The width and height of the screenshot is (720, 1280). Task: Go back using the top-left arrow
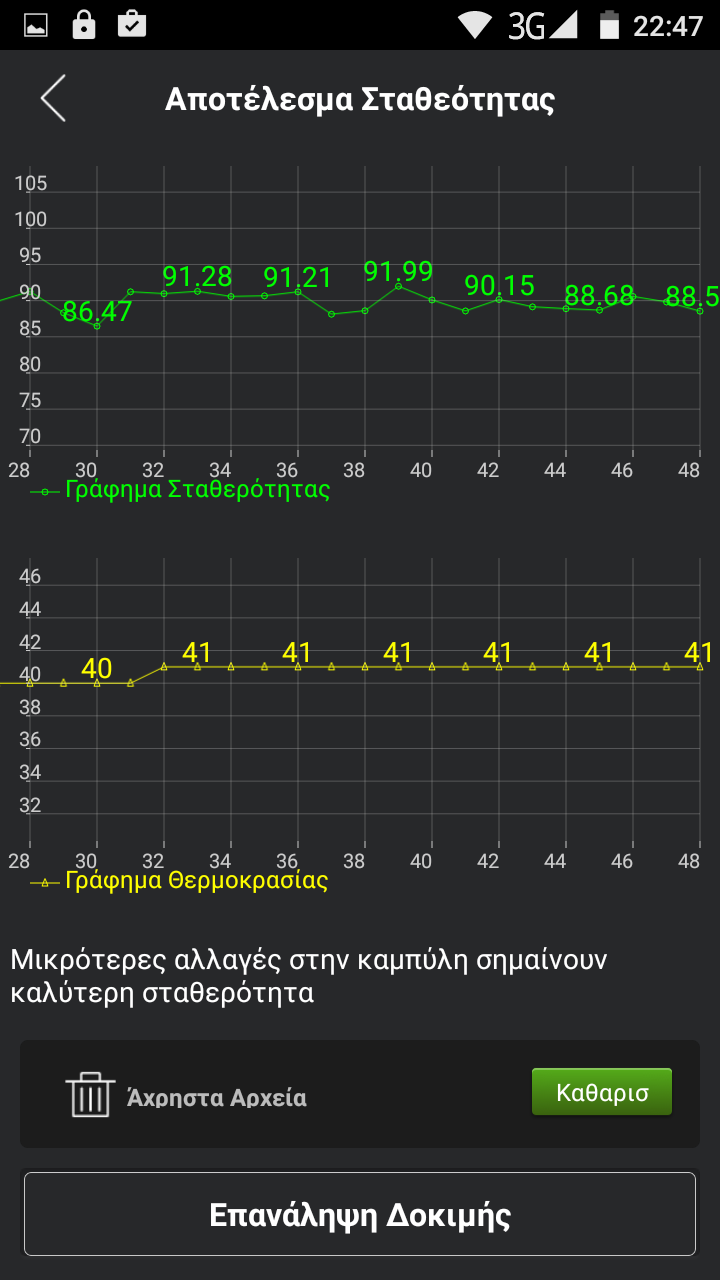coord(53,99)
